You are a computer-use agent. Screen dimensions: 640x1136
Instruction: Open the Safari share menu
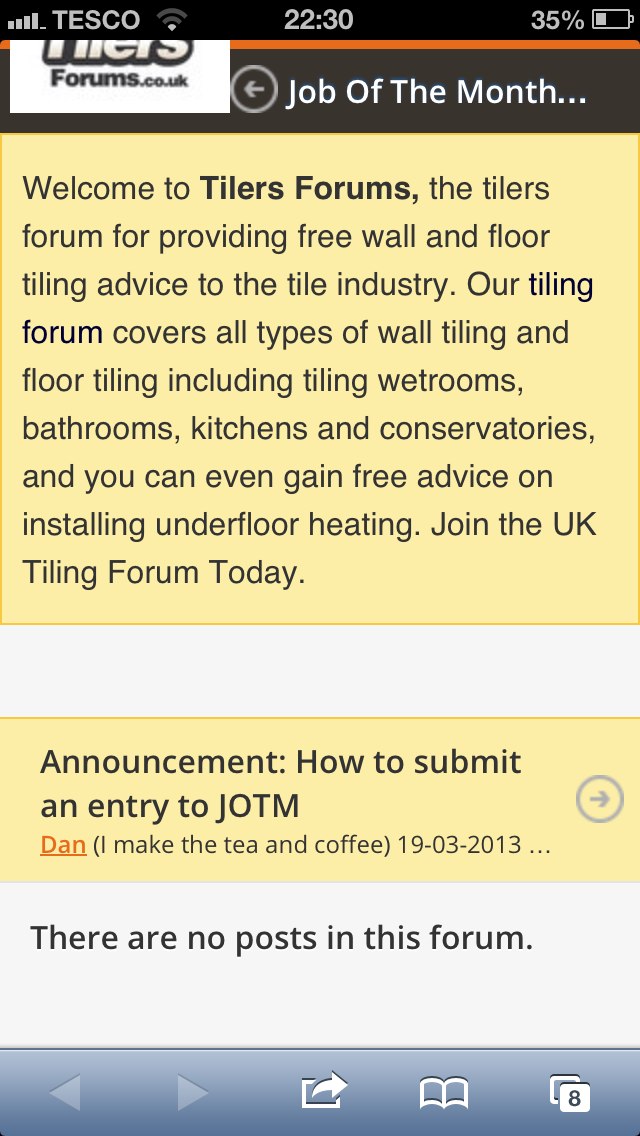click(x=324, y=1091)
